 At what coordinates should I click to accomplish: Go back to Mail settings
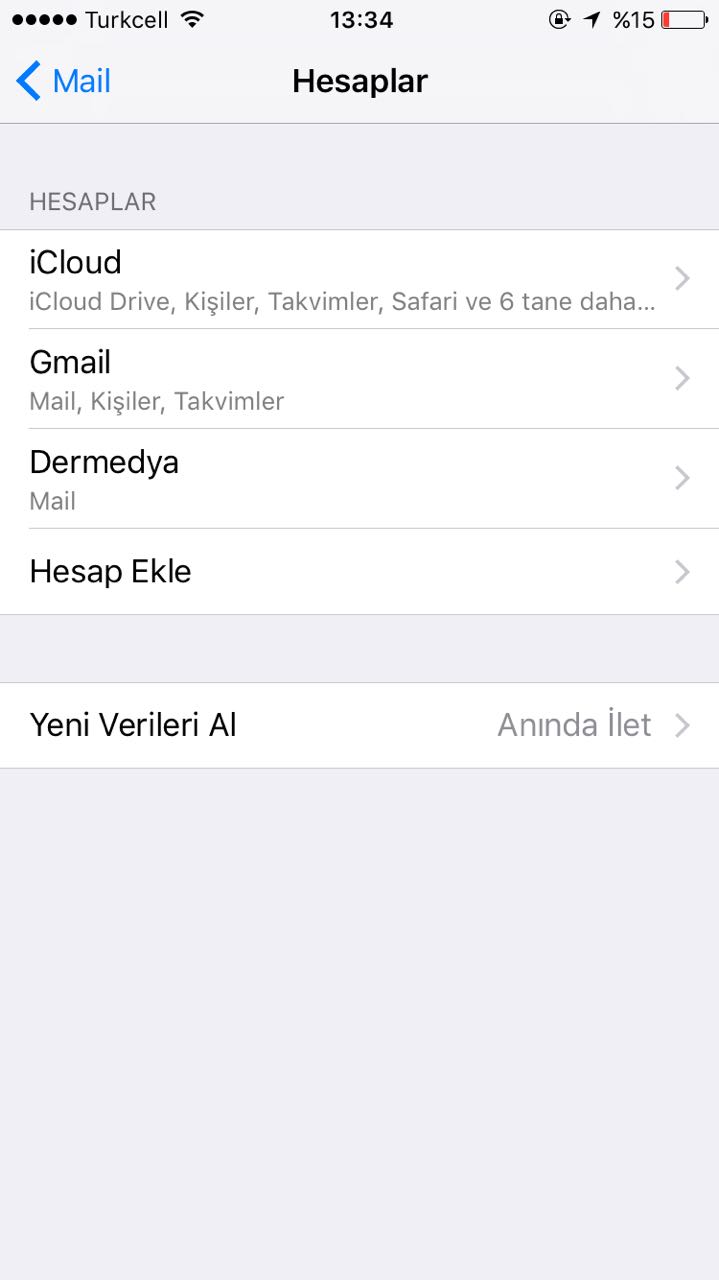click(64, 81)
